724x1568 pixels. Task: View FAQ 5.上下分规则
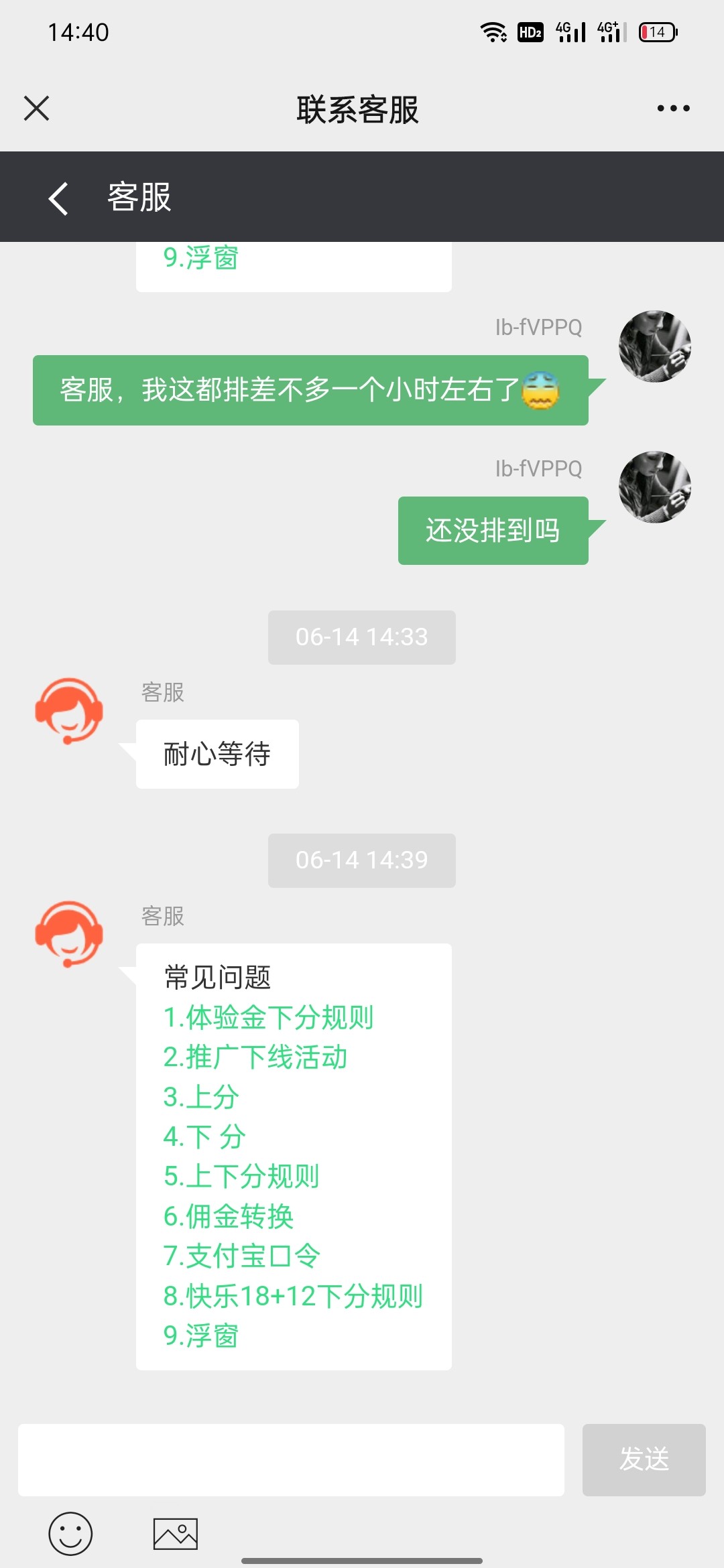click(x=241, y=1176)
